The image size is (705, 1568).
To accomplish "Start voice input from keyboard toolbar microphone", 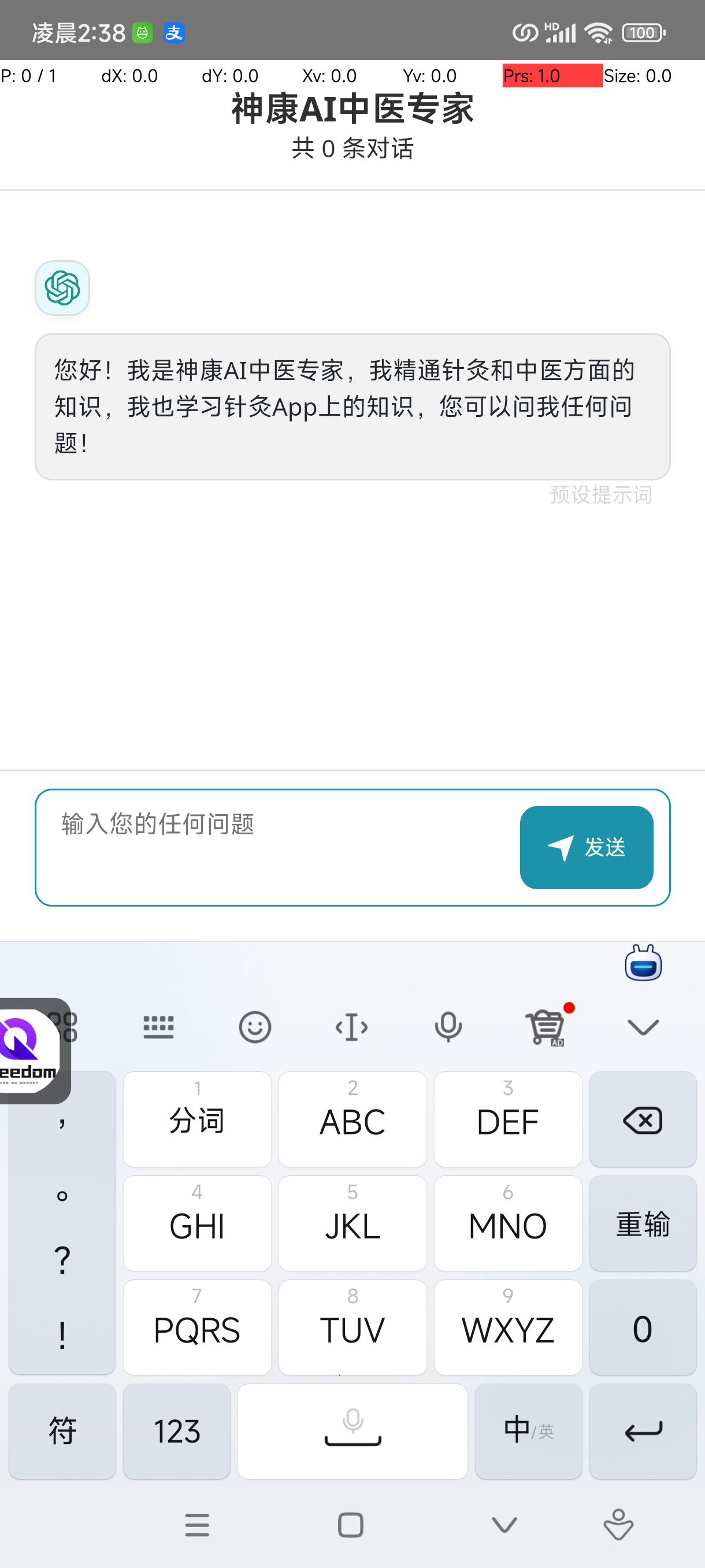I will [448, 1027].
